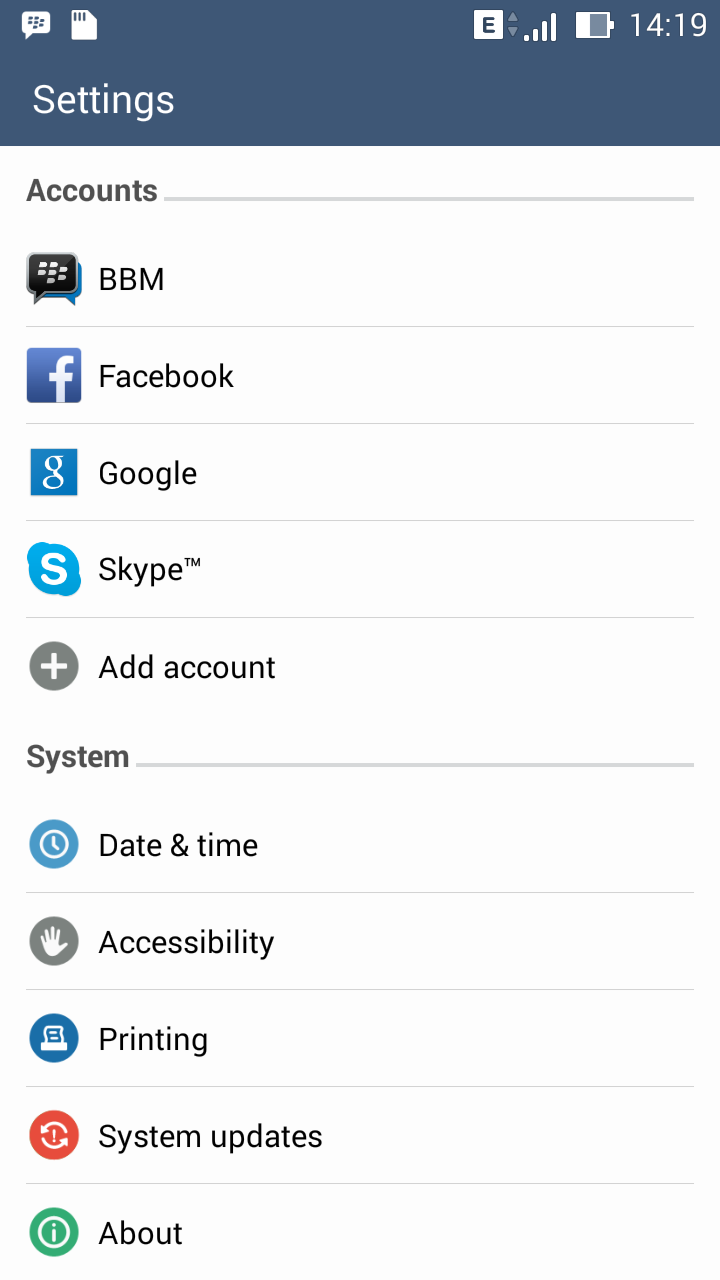
Task: Open Skype account settings
Action: (x=360, y=570)
